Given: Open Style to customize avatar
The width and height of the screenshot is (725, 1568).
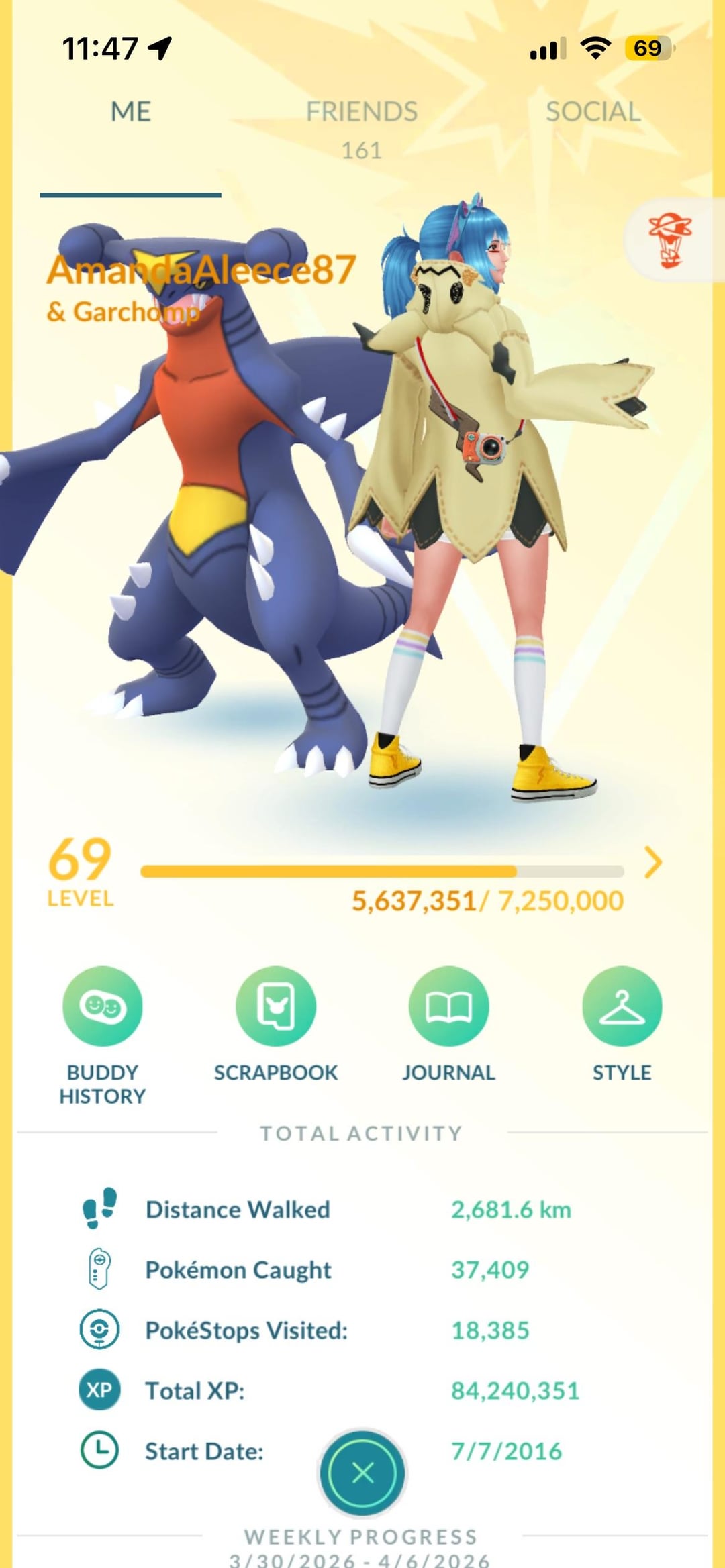Looking at the screenshot, I should (x=622, y=1006).
